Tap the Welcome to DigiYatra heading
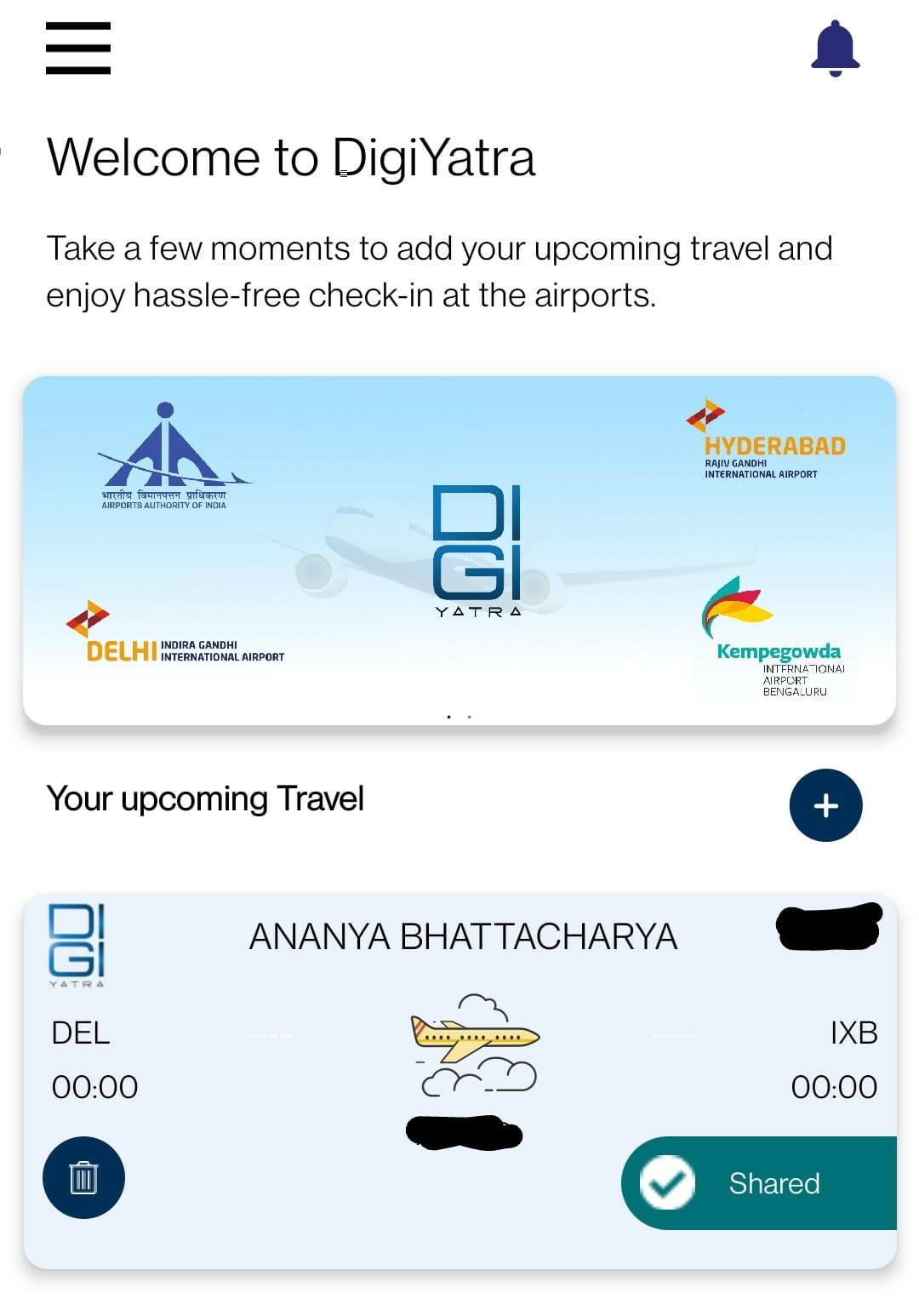 click(294, 157)
